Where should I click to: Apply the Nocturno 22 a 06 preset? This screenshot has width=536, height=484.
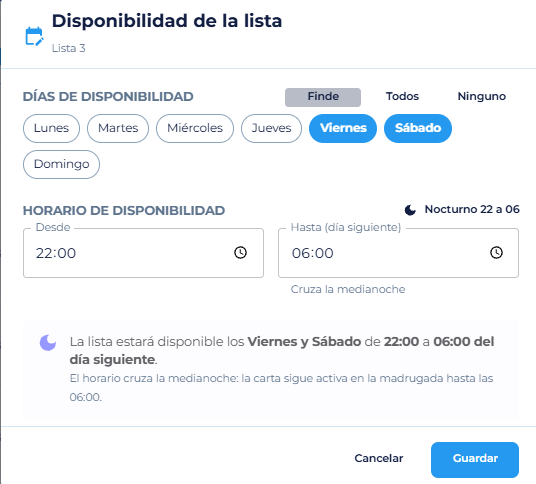462,209
